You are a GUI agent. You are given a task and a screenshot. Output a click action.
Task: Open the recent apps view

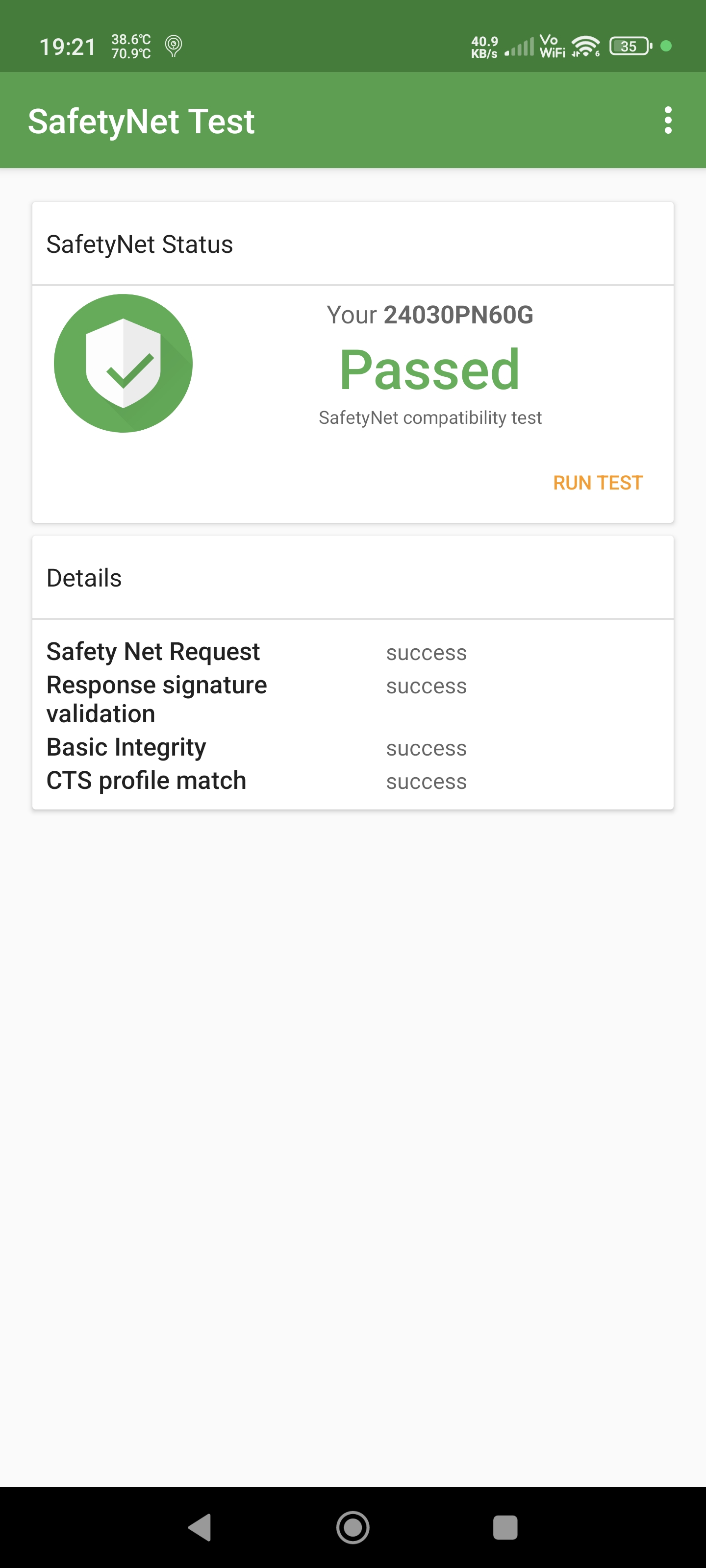click(x=505, y=1527)
